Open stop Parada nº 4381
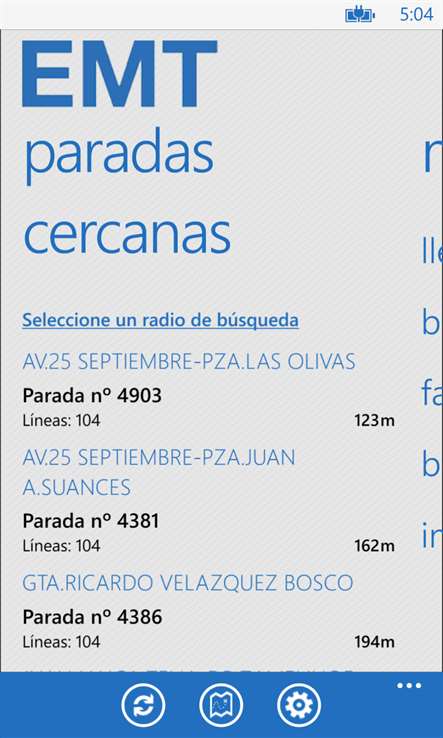The height and width of the screenshot is (738, 443). pos(209,500)
